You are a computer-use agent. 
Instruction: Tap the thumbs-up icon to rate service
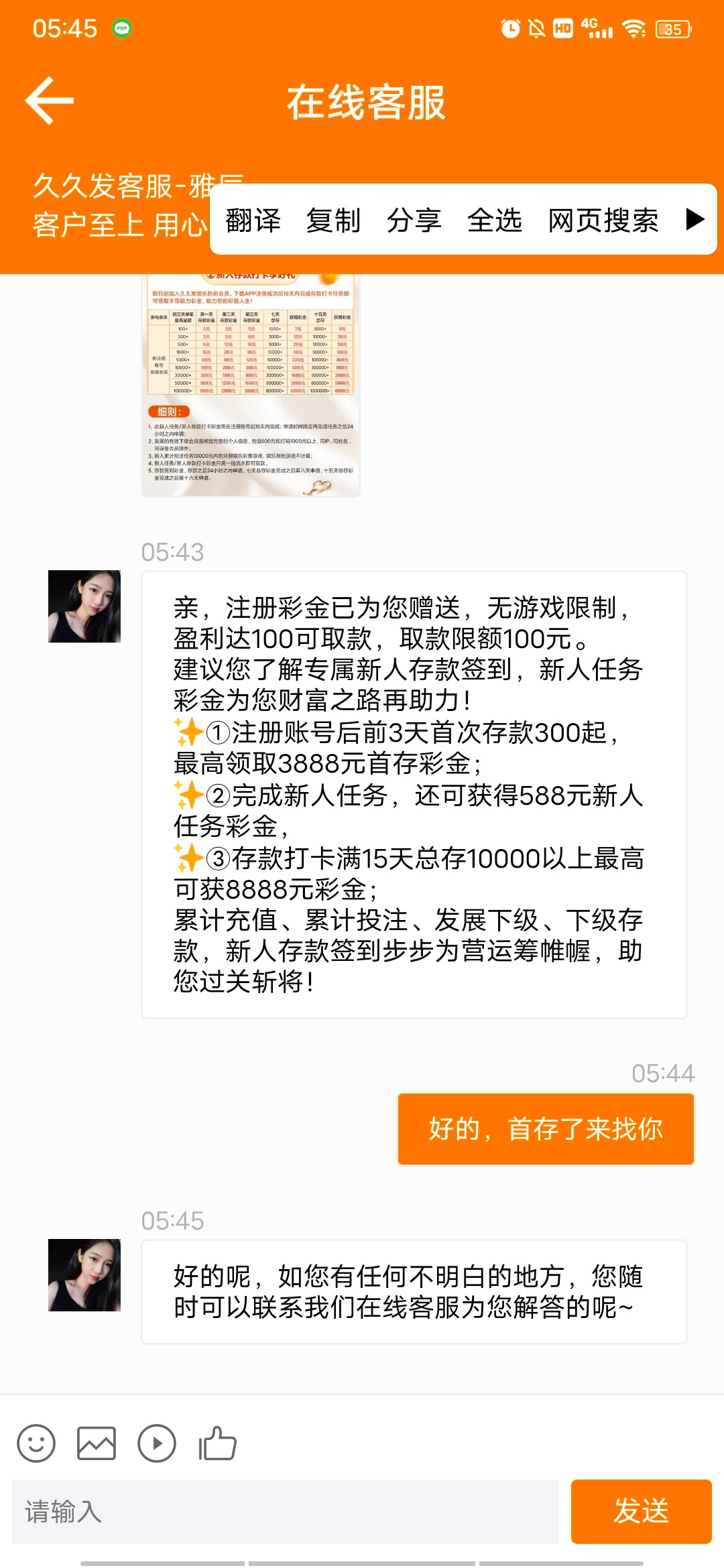217,1443
